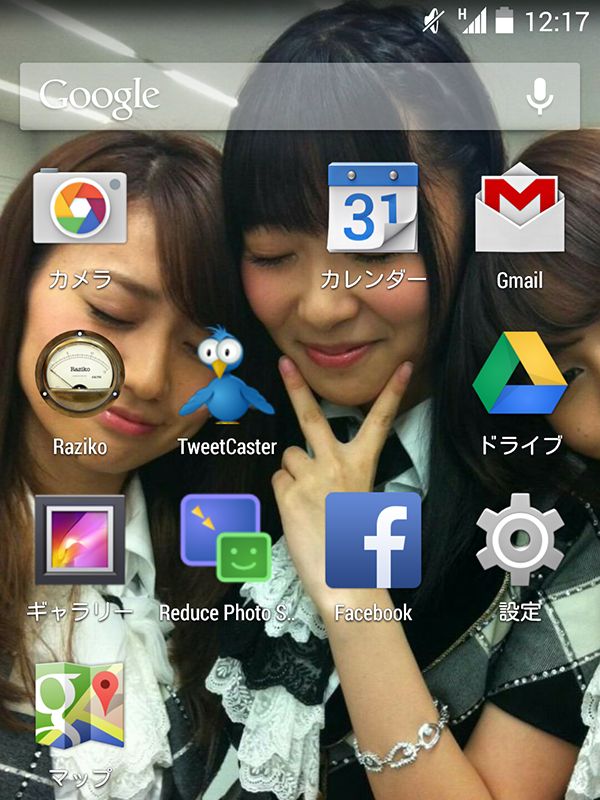
Task: Open the Raziko radio app
Action: click(x=80, y=376)
